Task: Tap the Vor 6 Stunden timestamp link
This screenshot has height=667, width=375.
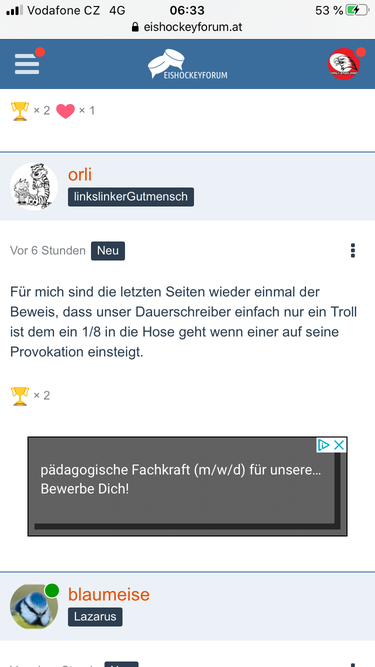Action: [48, 251]
